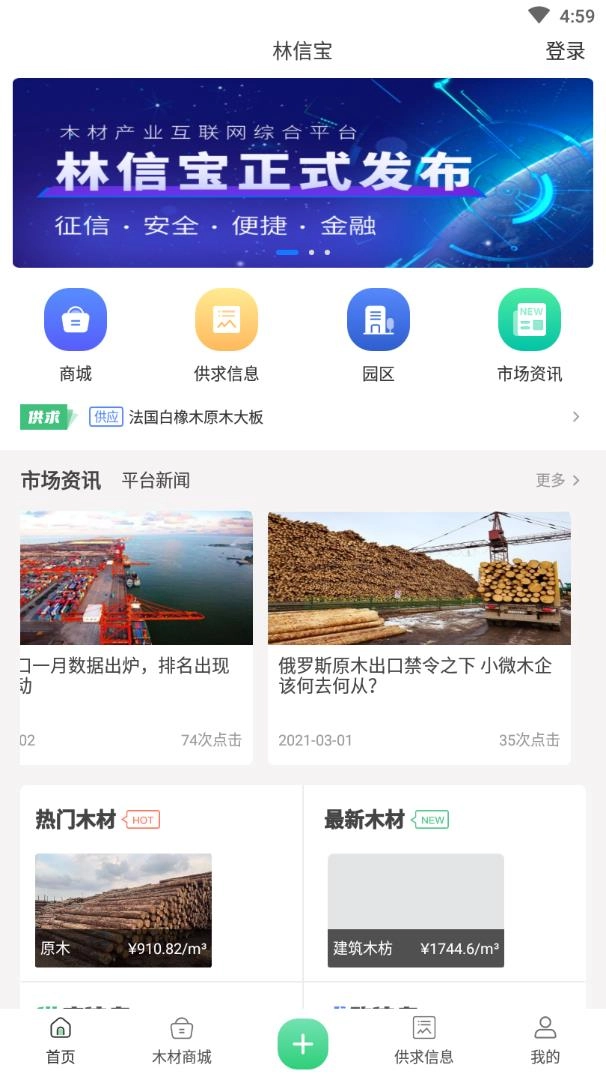Switch to the 首页 tab
The width and height of the screenshot is (606, 1080).
(60, 1040)
